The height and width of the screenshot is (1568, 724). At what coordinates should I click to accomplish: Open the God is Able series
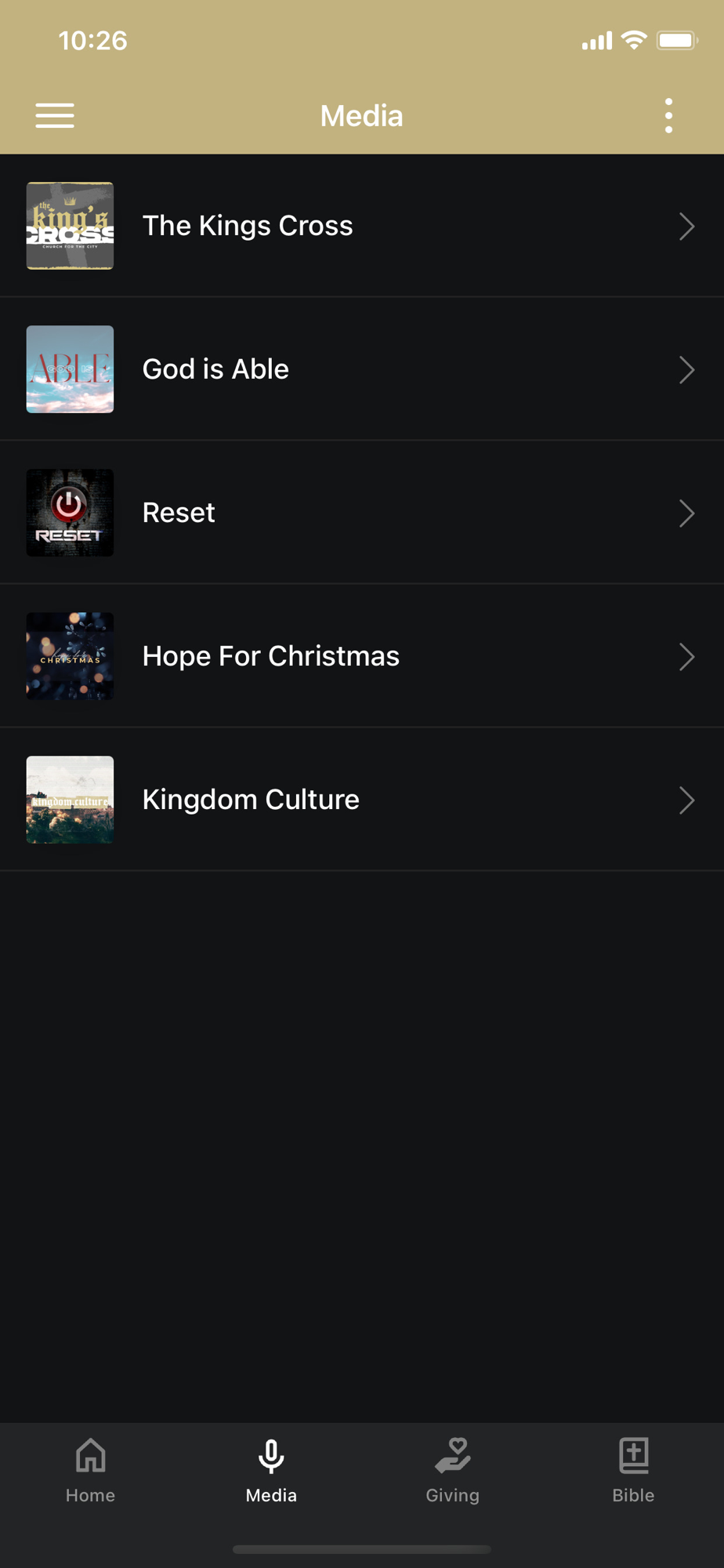360,369
